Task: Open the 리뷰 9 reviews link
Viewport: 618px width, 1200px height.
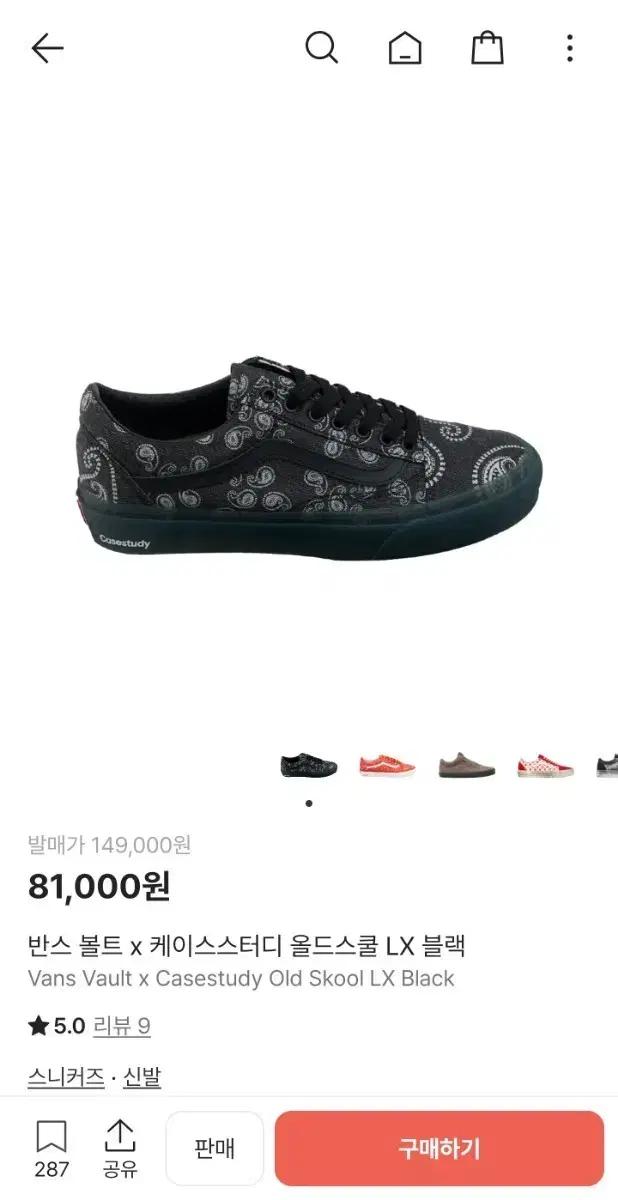Action: point(122,1026)
